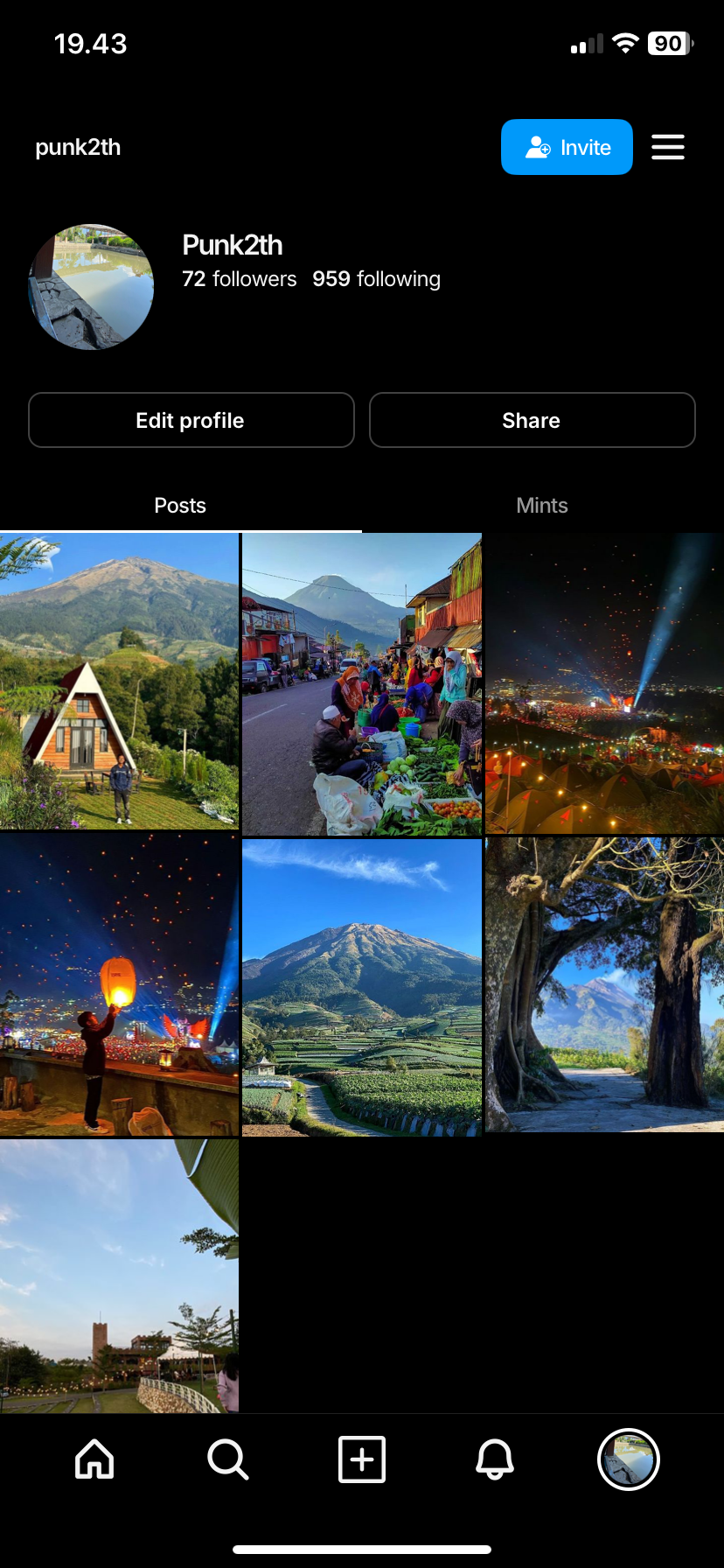Create a new post
The width and height of the screenshot is (724, 1568).
(362, 1459)
